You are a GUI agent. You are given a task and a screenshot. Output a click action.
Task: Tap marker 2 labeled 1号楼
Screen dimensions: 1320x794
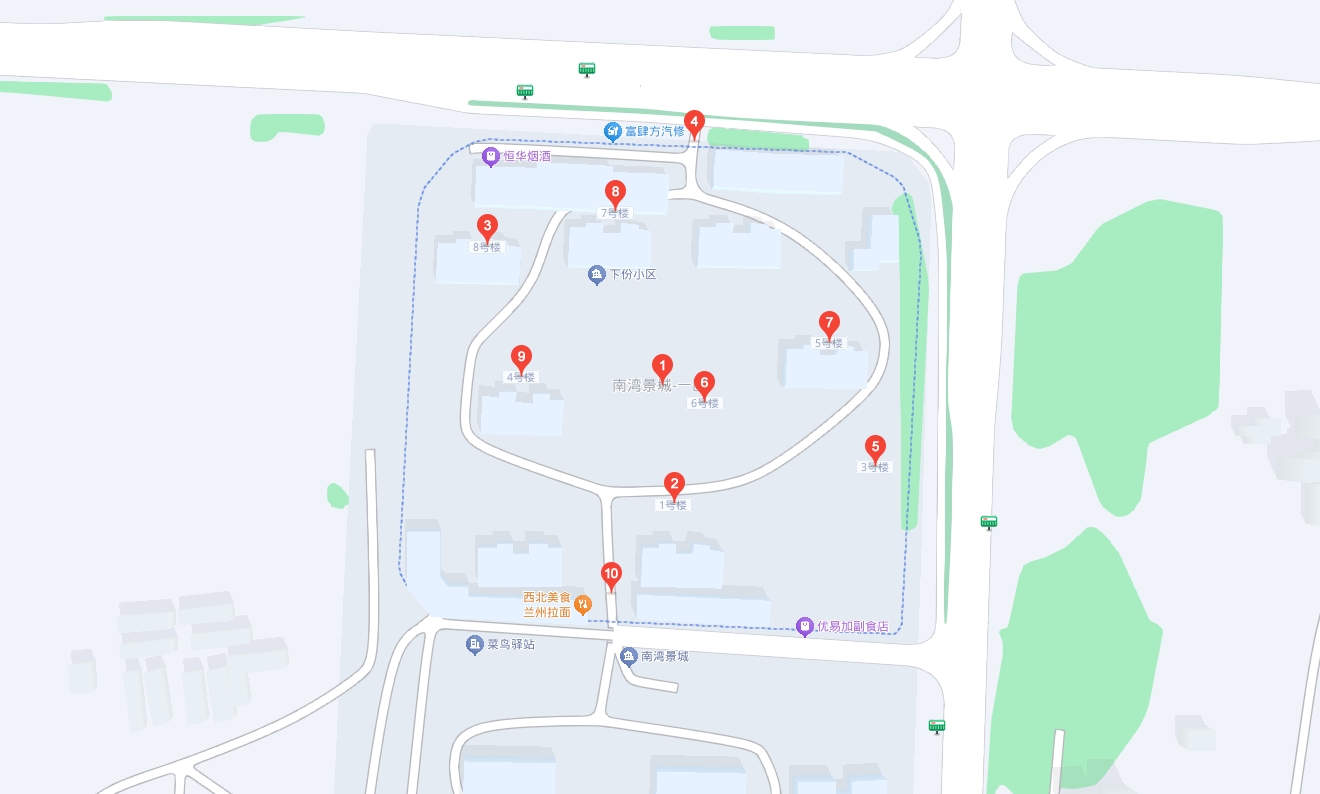pyautogui.click(x=675, y=486)
